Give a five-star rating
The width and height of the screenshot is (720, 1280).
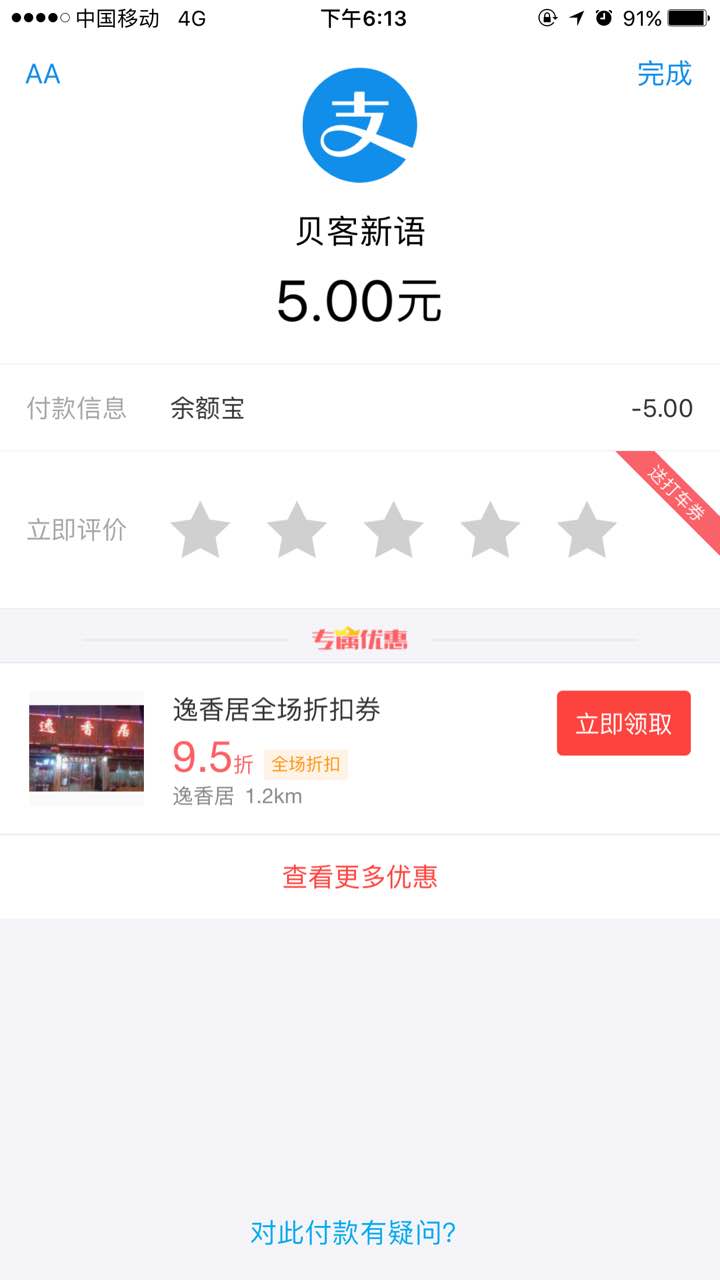[586, 530]
